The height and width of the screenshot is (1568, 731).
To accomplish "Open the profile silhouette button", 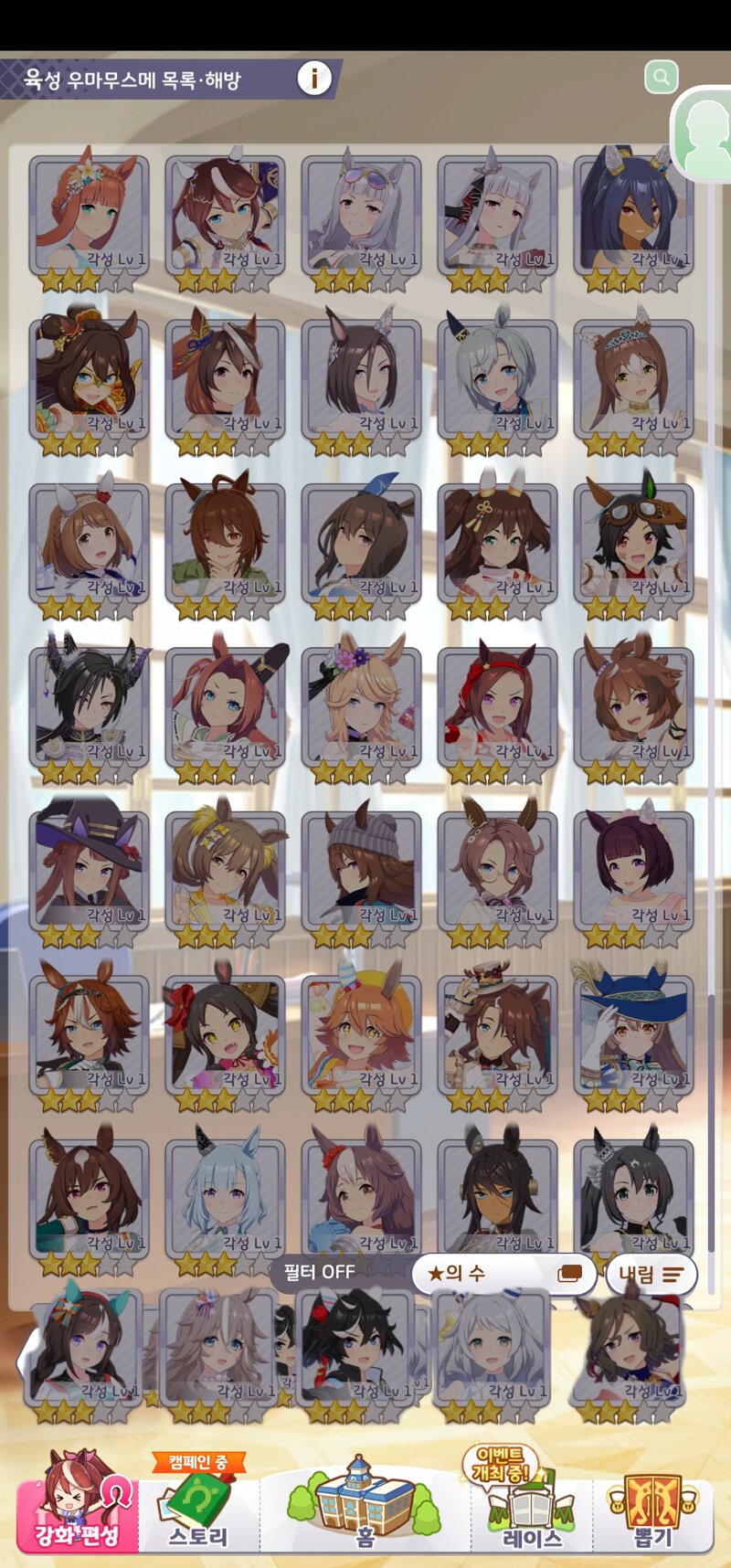I will (702, 134).
